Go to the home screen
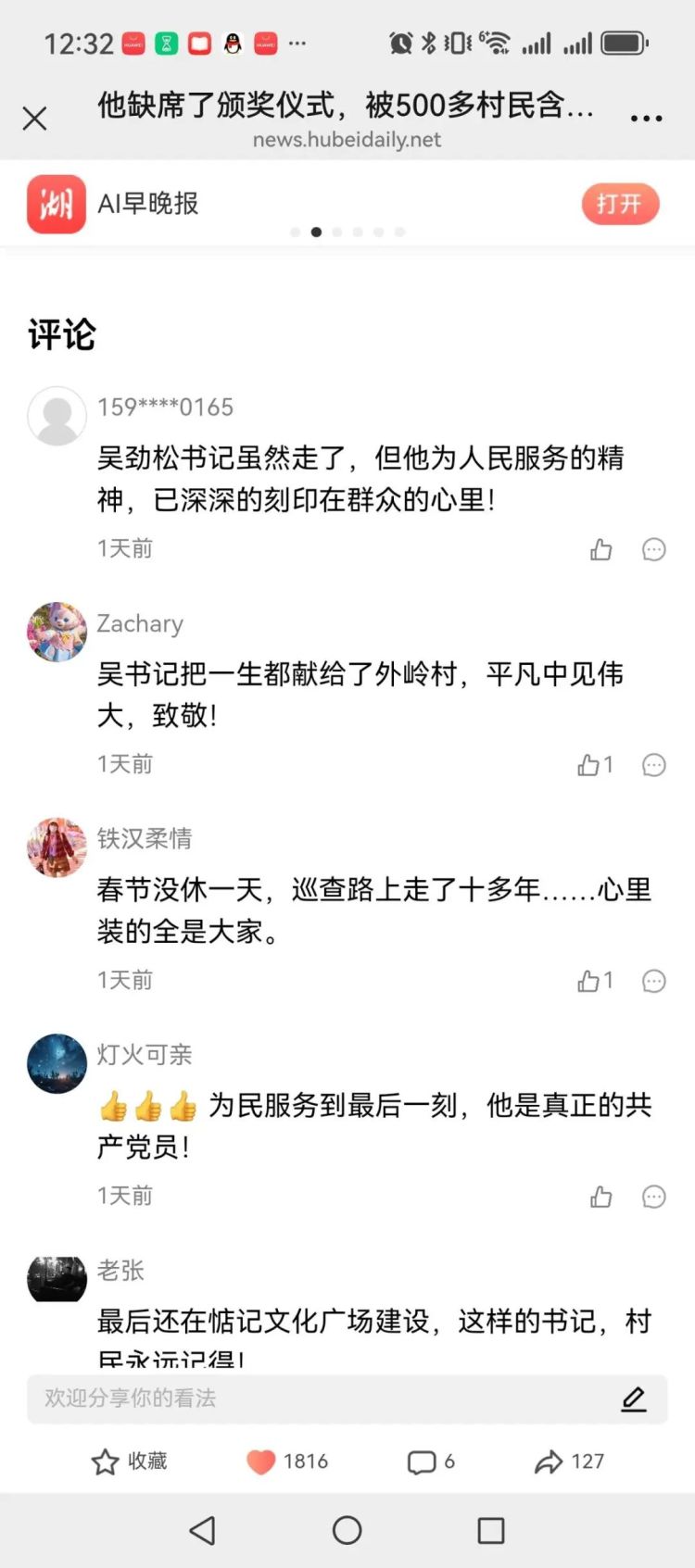The image size is (695, 1568). (347, 1530)
